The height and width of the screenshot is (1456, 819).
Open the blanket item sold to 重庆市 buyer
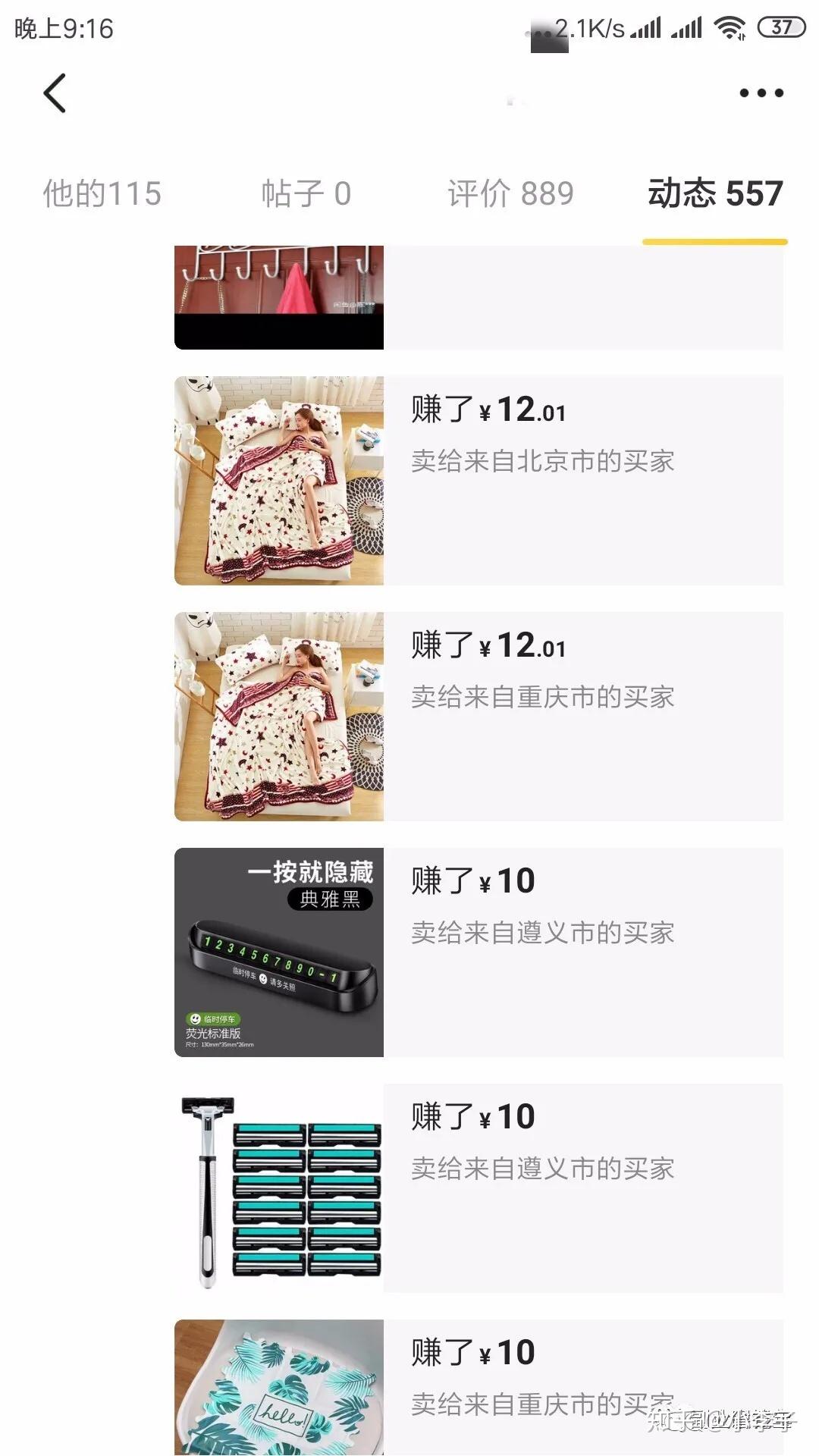(478, 717)
